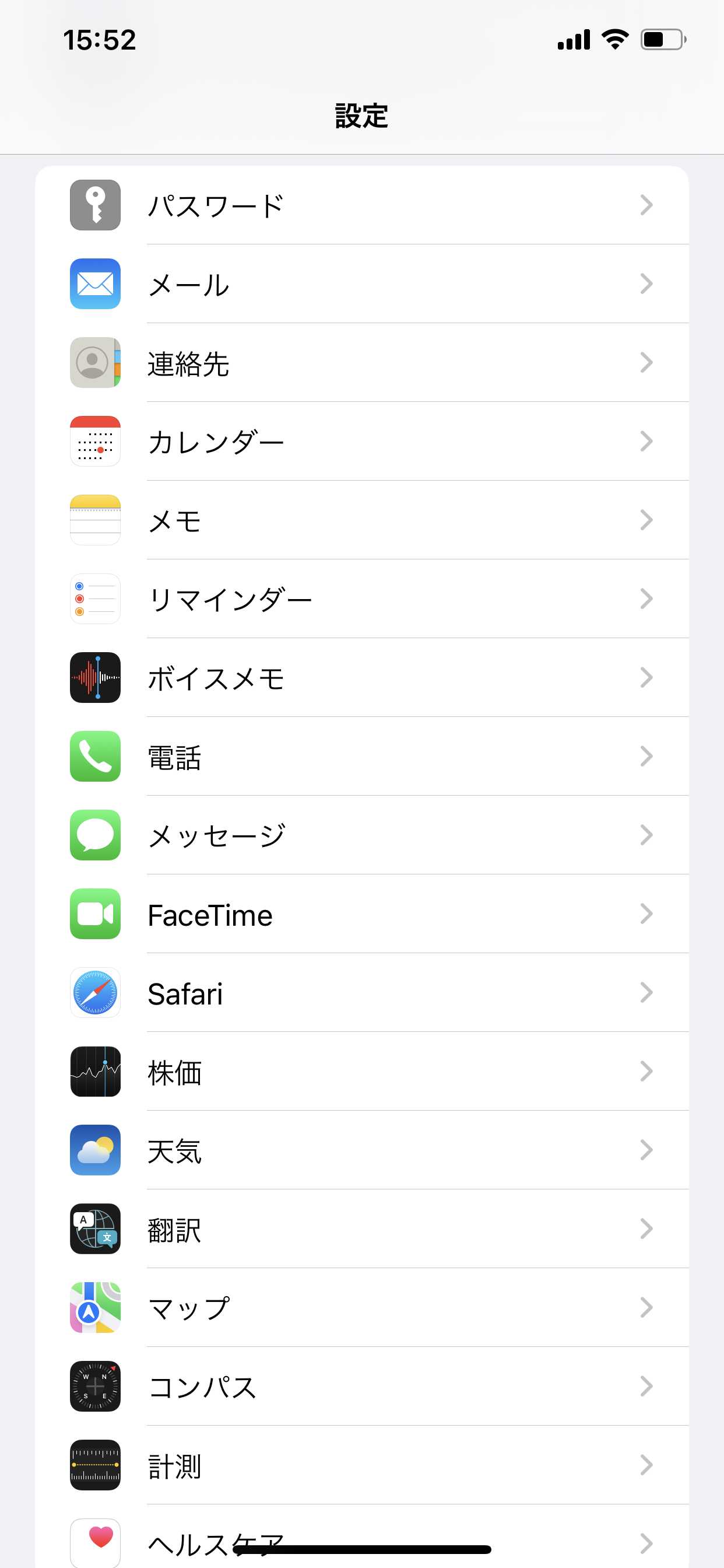This screenshot has width=724, height=1568.
Task: Open カレンダー settings
Action: 362,442
